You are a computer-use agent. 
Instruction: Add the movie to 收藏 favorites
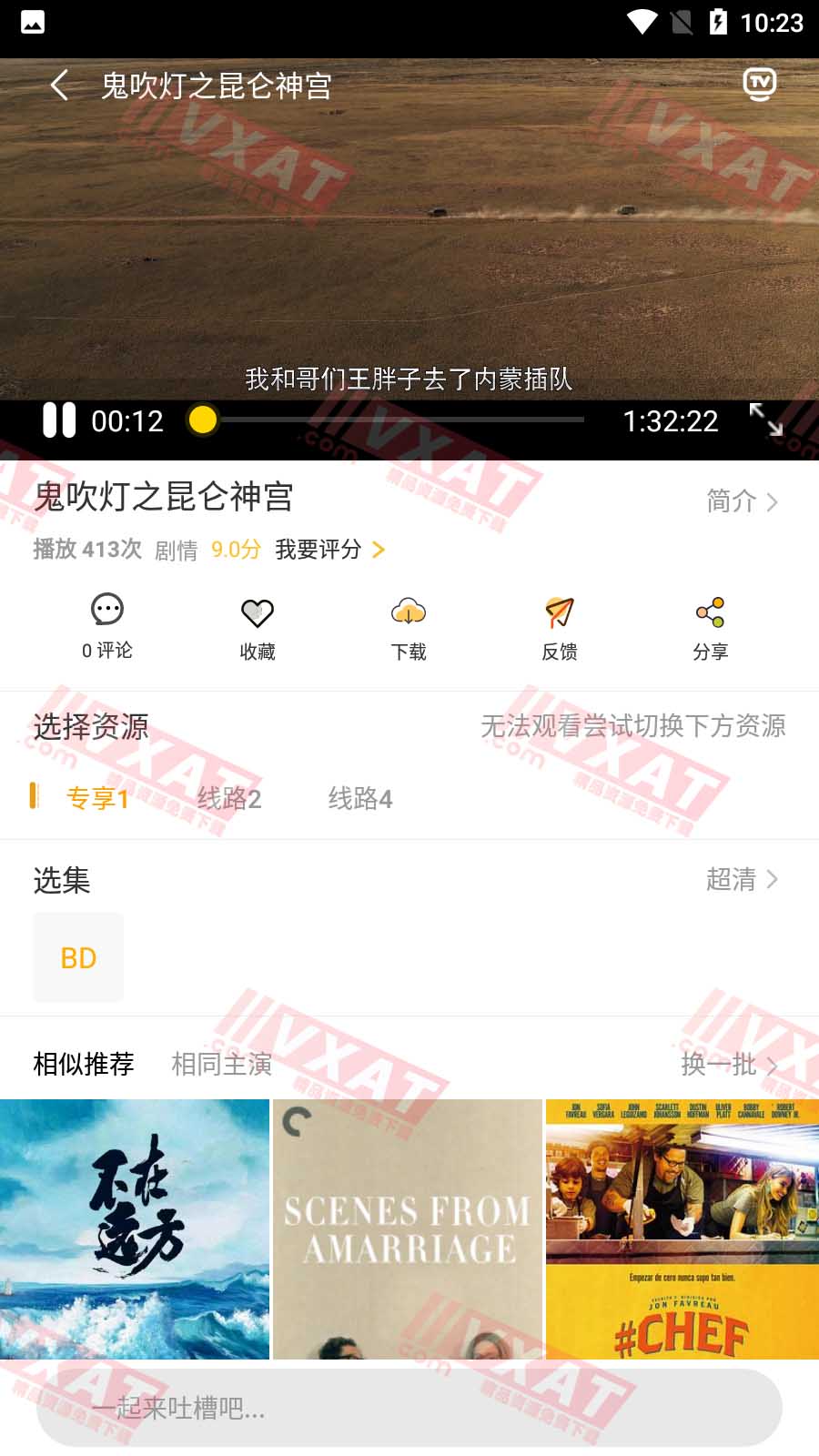tap(258, 628)
